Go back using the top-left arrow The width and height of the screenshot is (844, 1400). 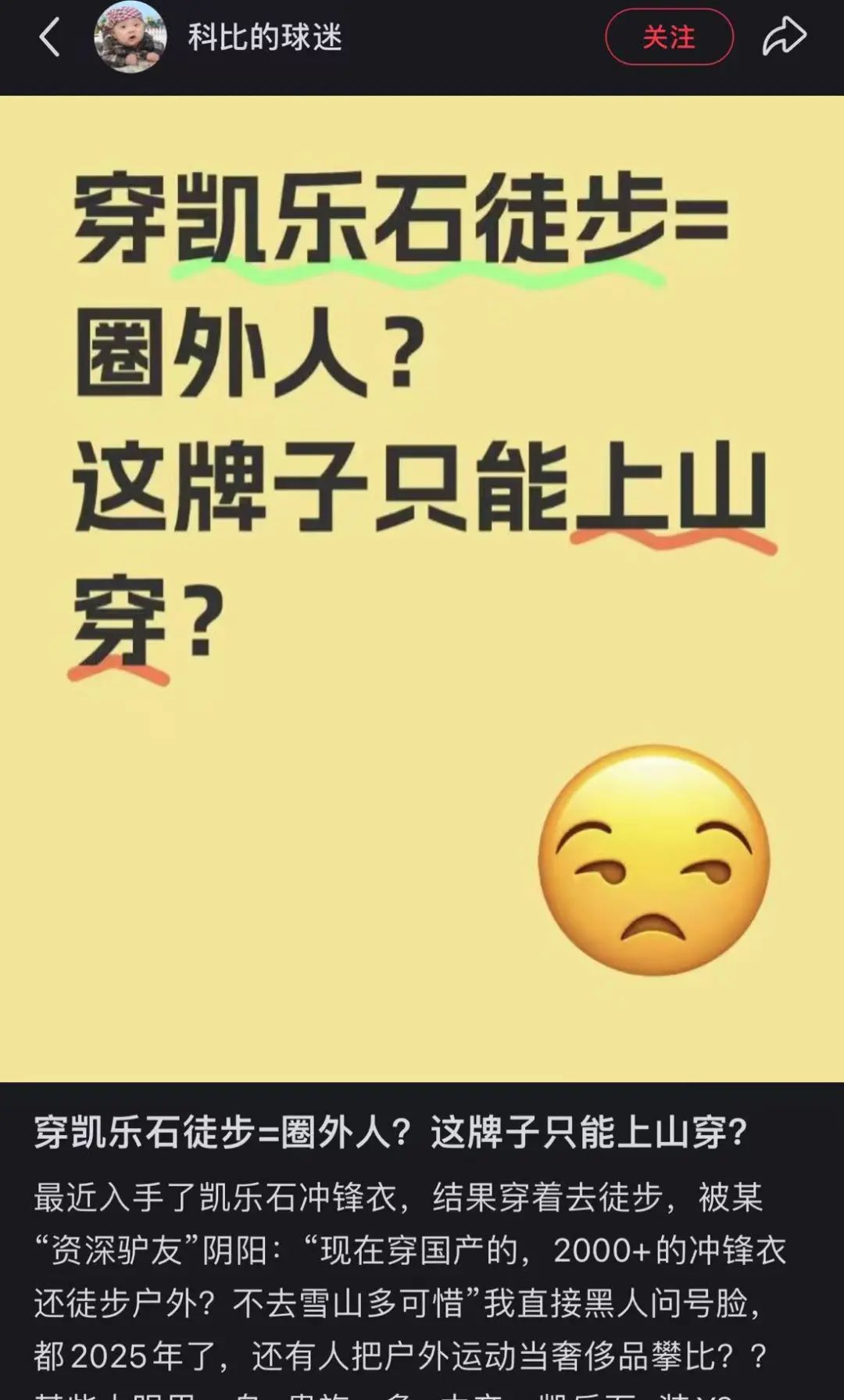point(50,37)
